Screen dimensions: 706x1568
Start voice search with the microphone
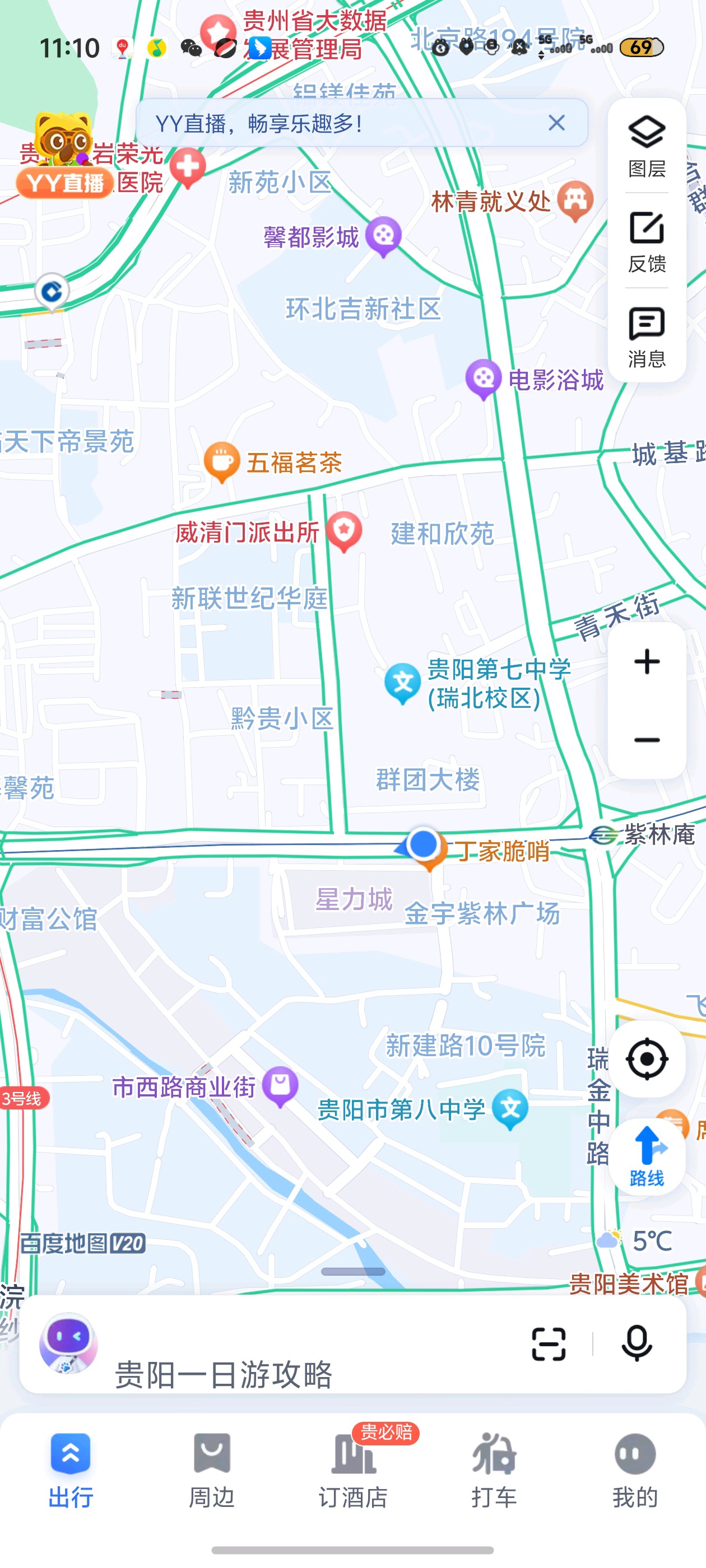click(x=637, y=1343)
